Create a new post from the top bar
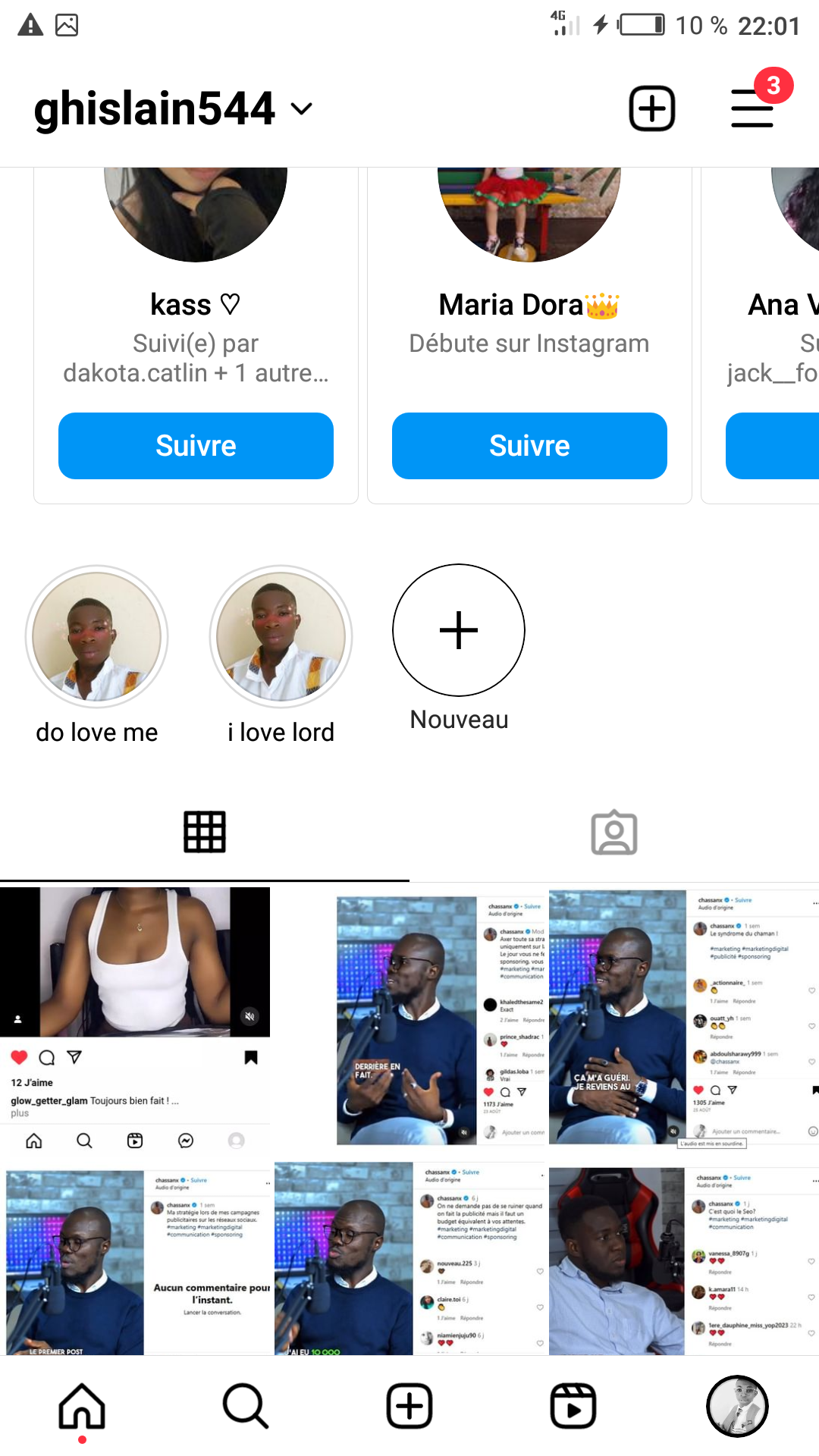 coord(651,108)
